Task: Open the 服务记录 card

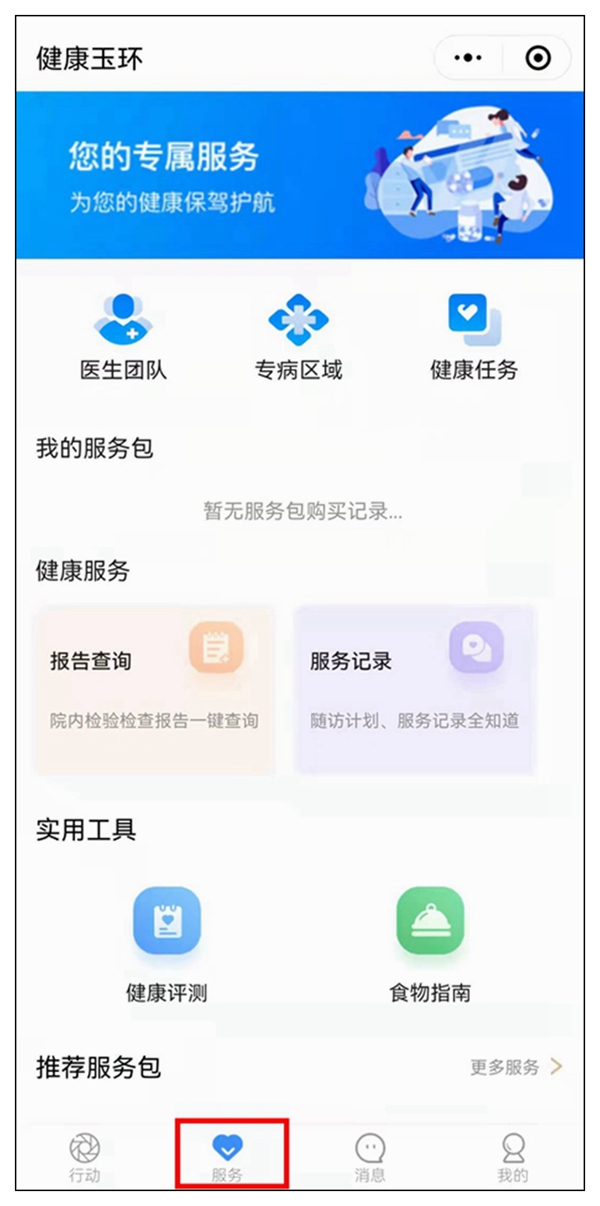Action: pyautogui.click(x=415, y=690)
